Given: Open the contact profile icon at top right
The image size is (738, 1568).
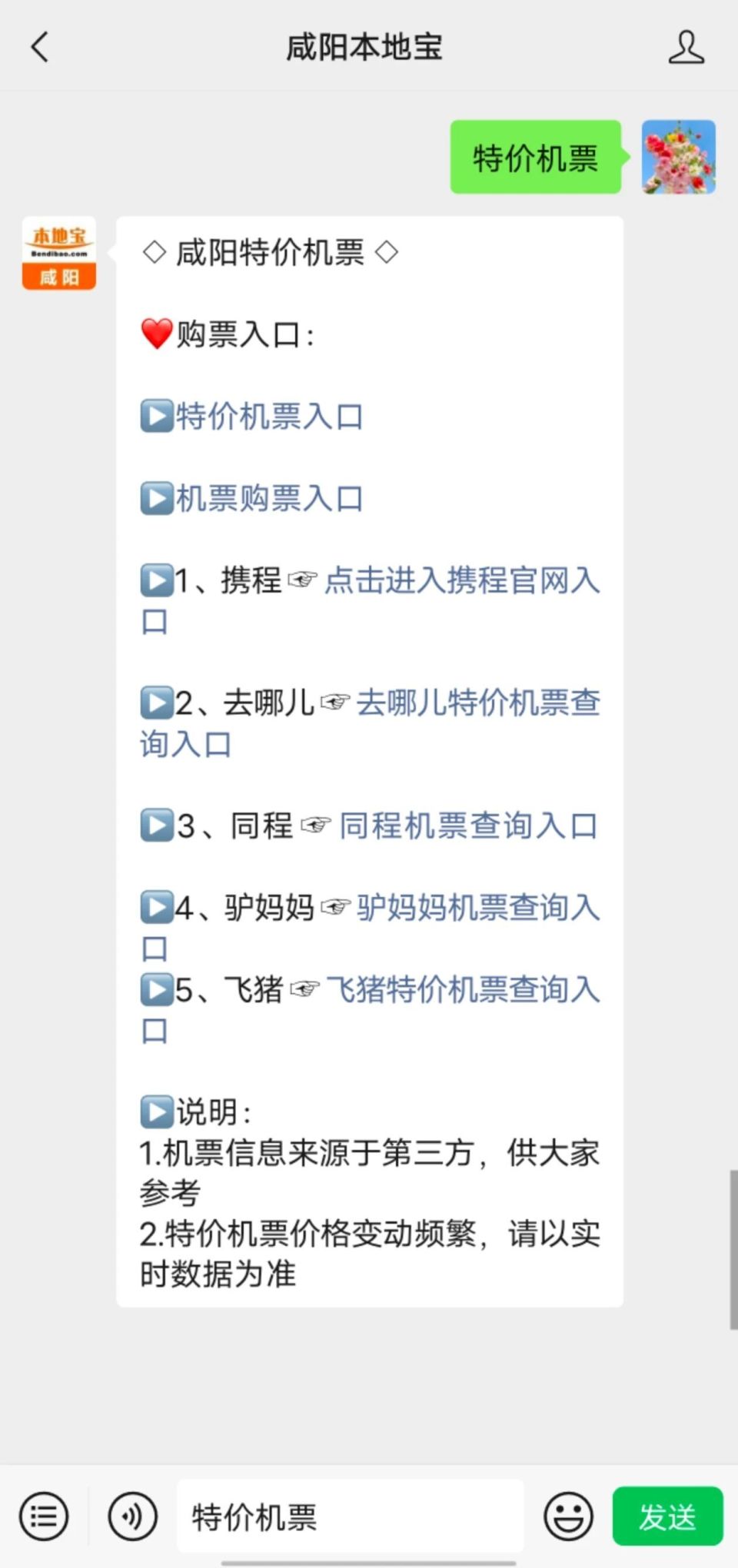Looking at the screenshot, I should tap(686, 46).
